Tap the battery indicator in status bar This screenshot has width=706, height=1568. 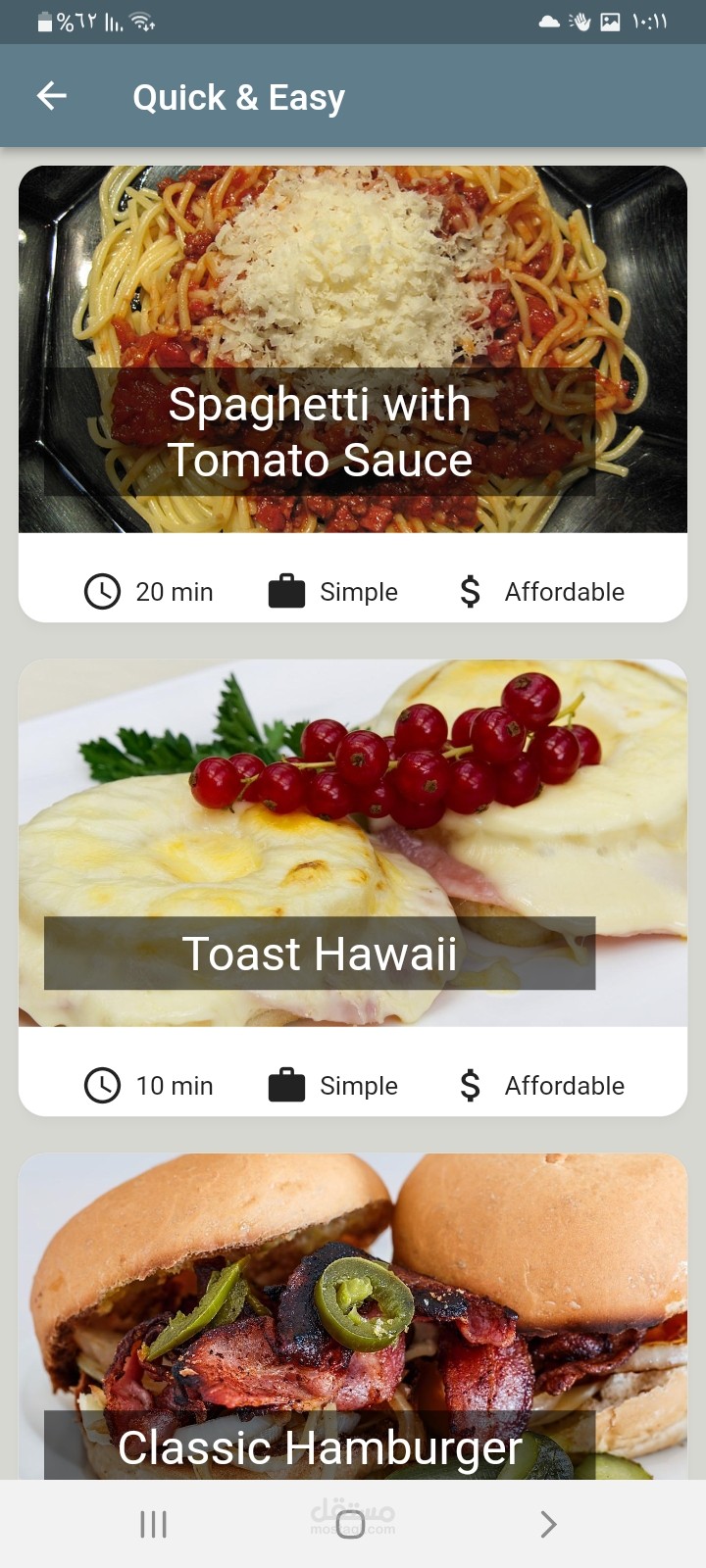[44, 20]
